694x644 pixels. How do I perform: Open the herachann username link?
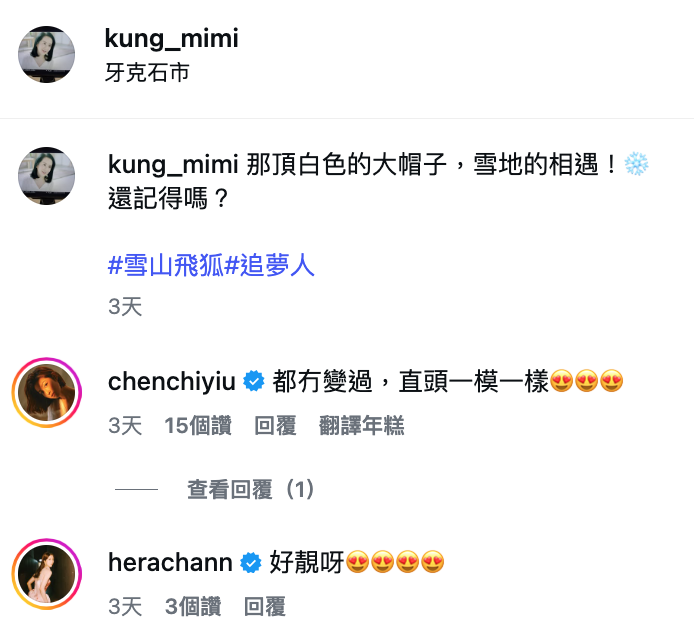pos(169,563)
